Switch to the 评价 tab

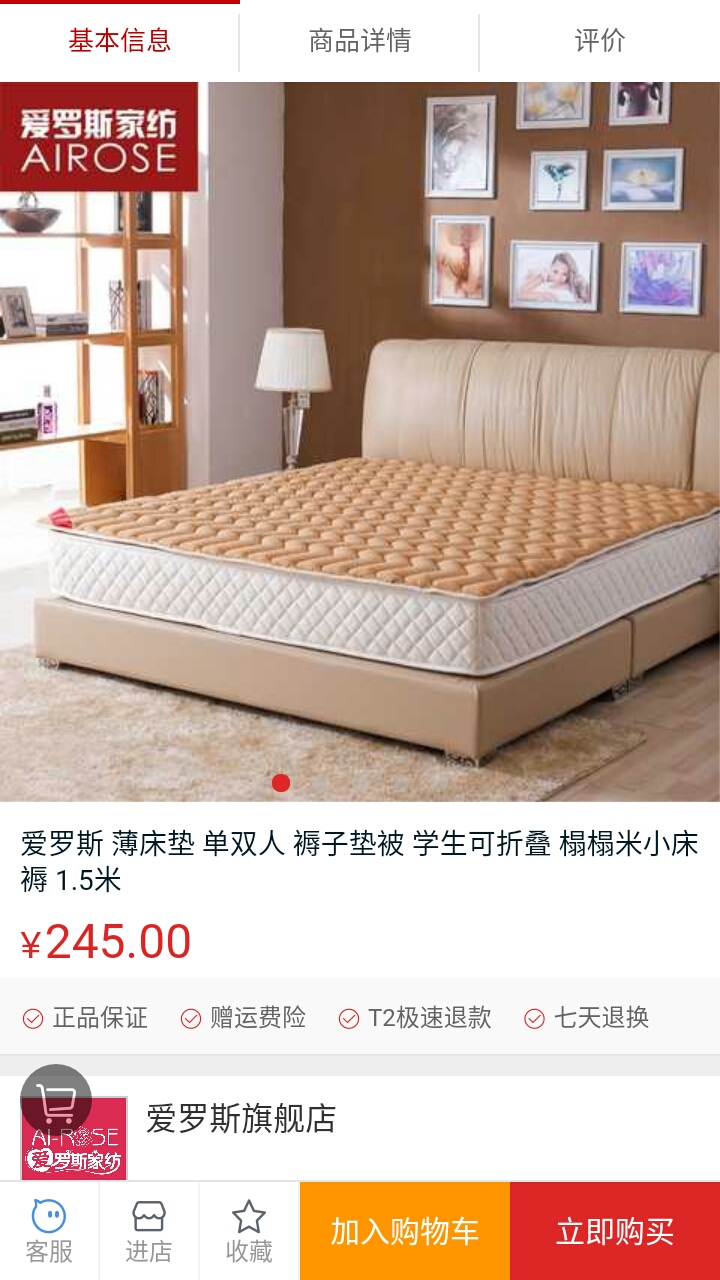point(599,41)
